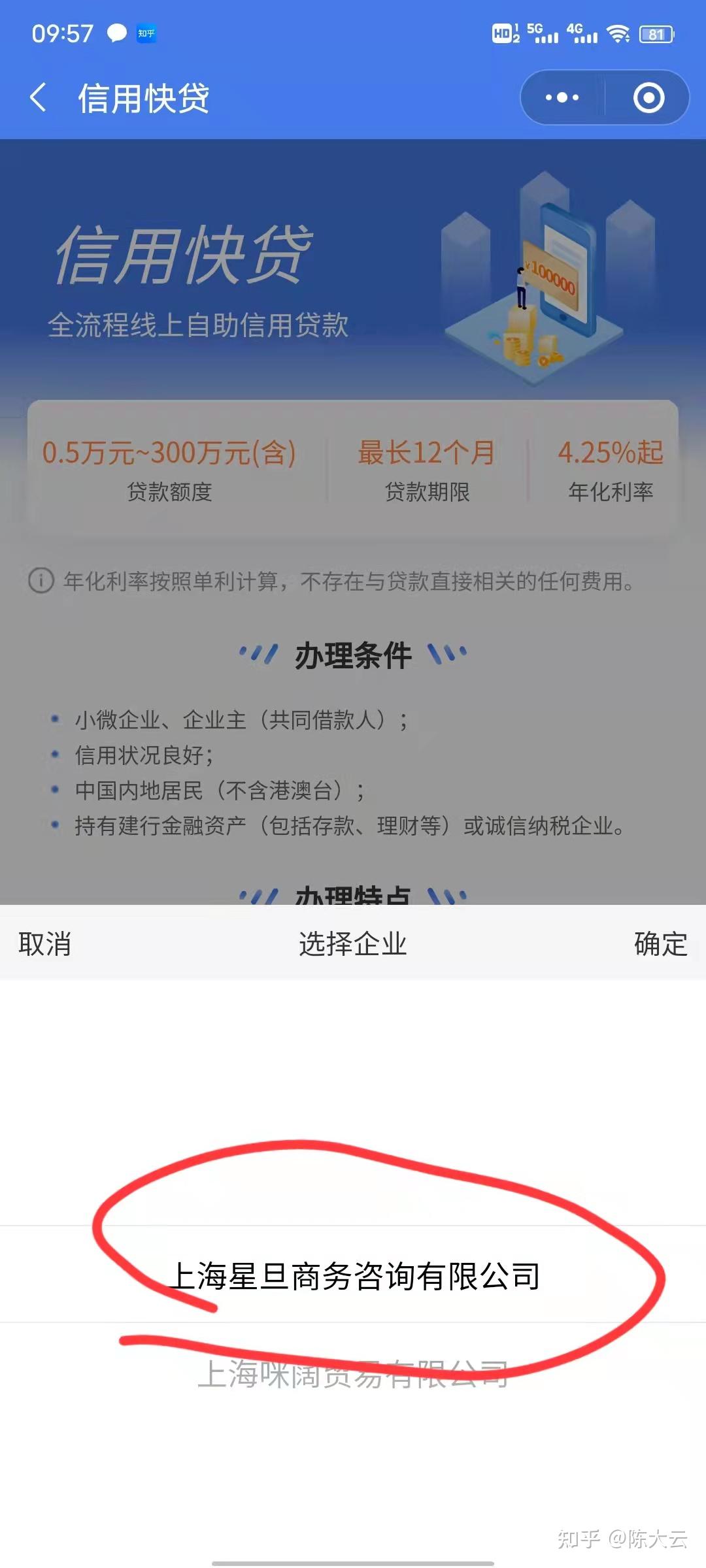This screenshot has width=706, height=1568.
Task: Tap the circular close button top right
Action: pos(647,97)
